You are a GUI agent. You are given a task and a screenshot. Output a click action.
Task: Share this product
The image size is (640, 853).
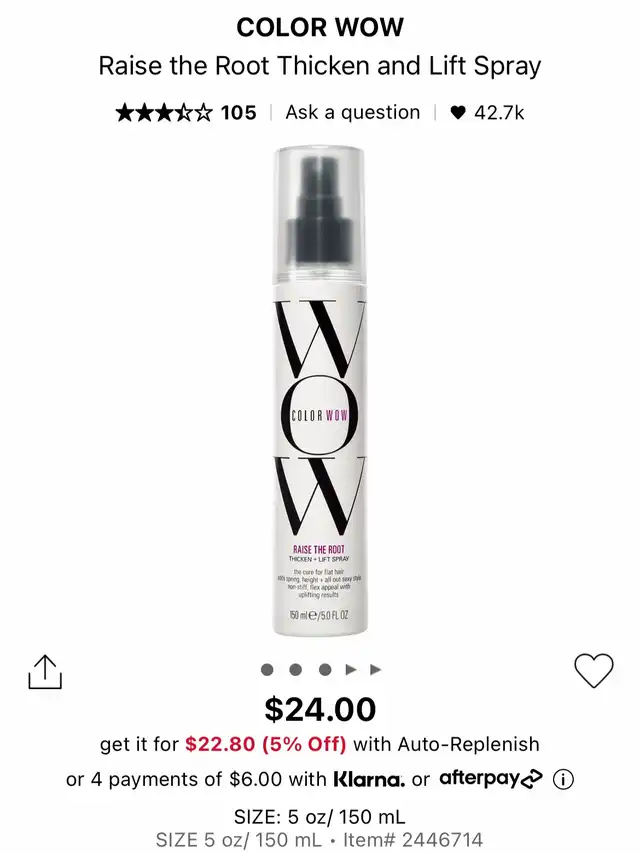coord(45,671)
